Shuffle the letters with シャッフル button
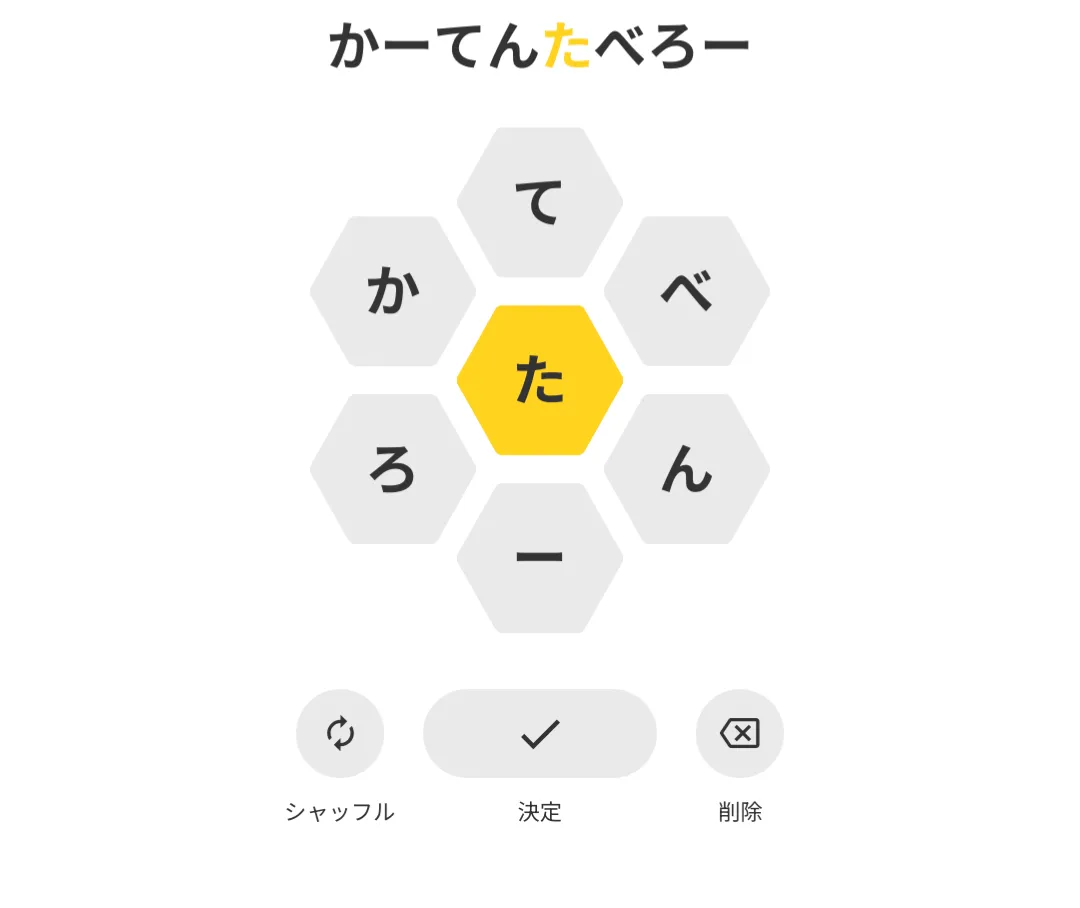The width and height of the screenshot is (1080, 908). tap(340, 733)
